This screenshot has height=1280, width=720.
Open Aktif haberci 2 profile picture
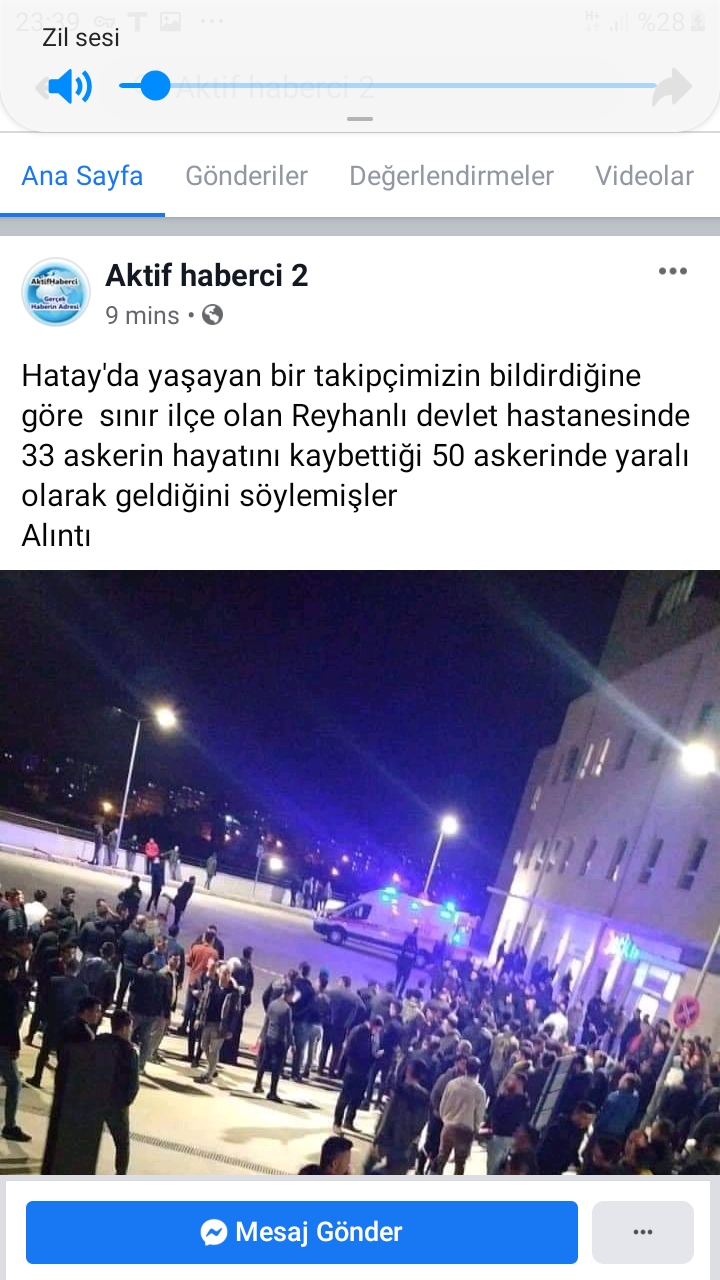(56, 292)
